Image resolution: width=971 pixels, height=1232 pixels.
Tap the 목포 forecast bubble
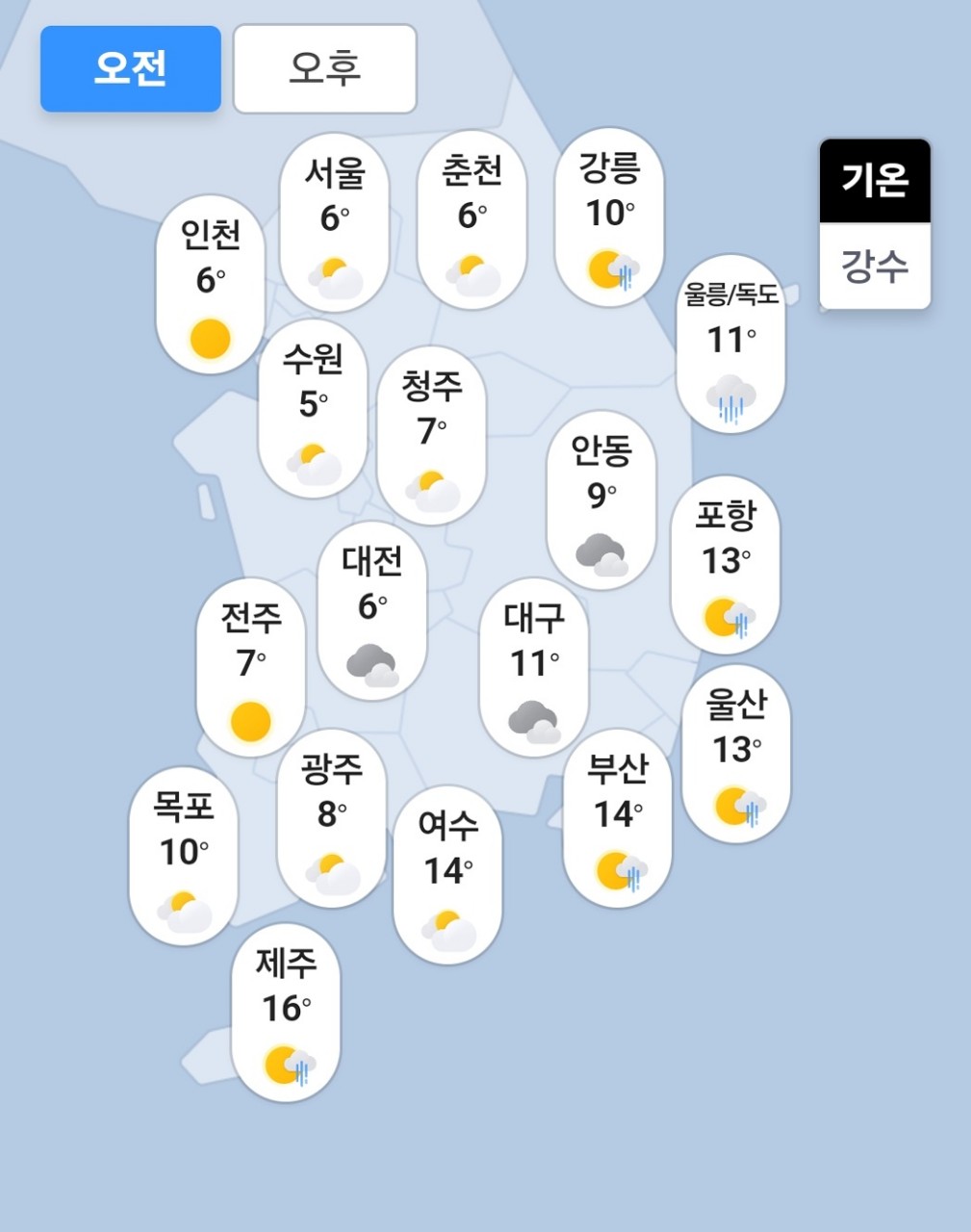pyautogui.click(x=183, y=856)
